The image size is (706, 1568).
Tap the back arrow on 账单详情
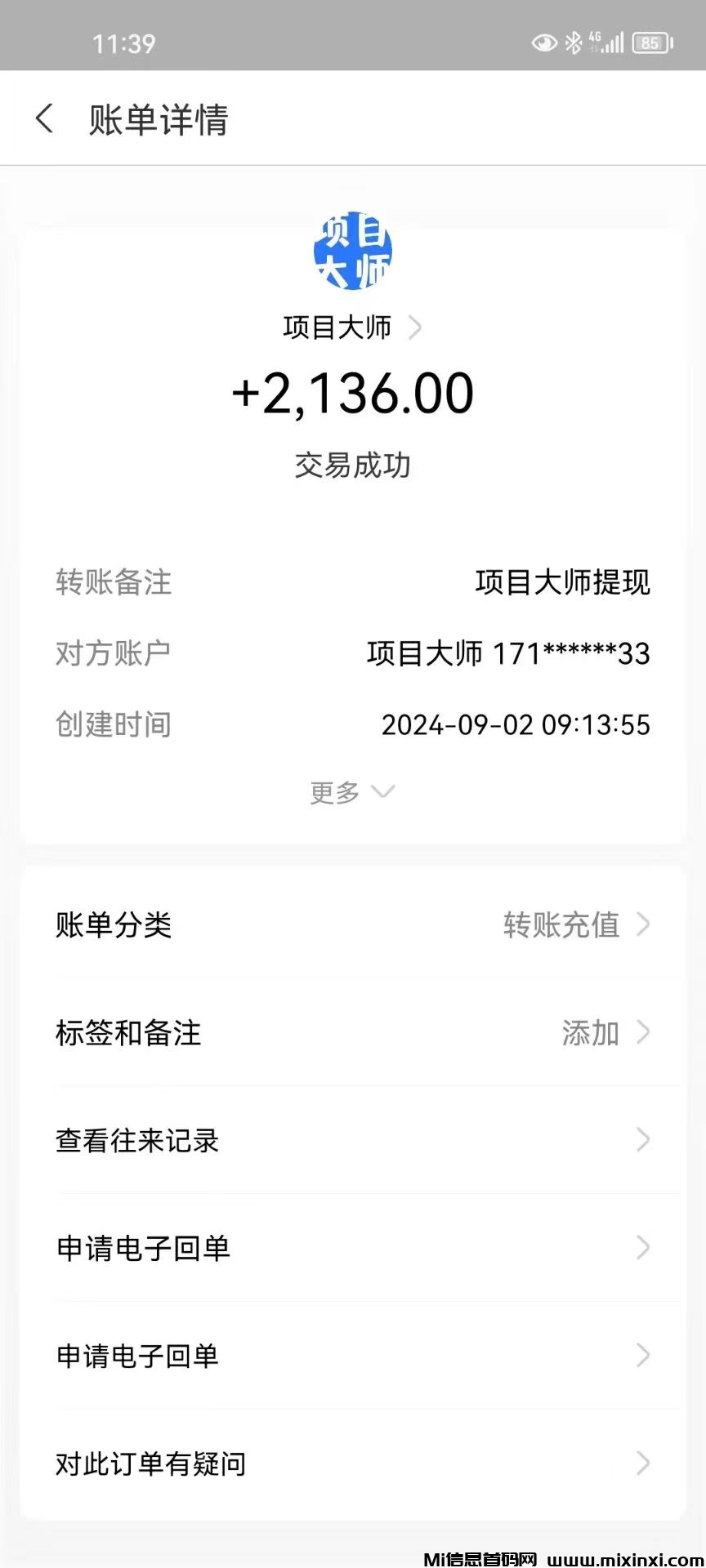45,118
